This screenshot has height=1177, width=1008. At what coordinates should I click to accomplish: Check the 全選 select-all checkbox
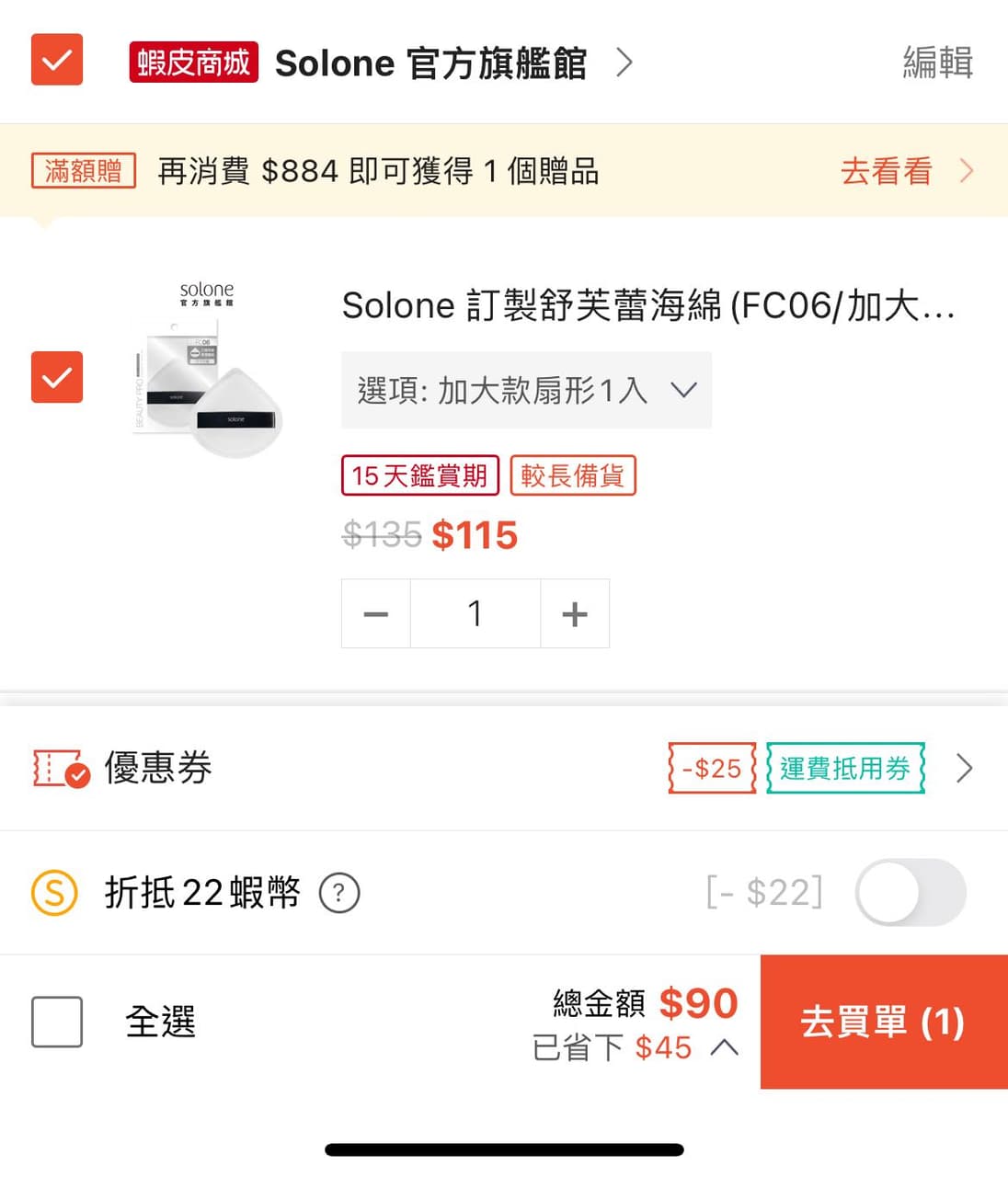pos(57,1022)
